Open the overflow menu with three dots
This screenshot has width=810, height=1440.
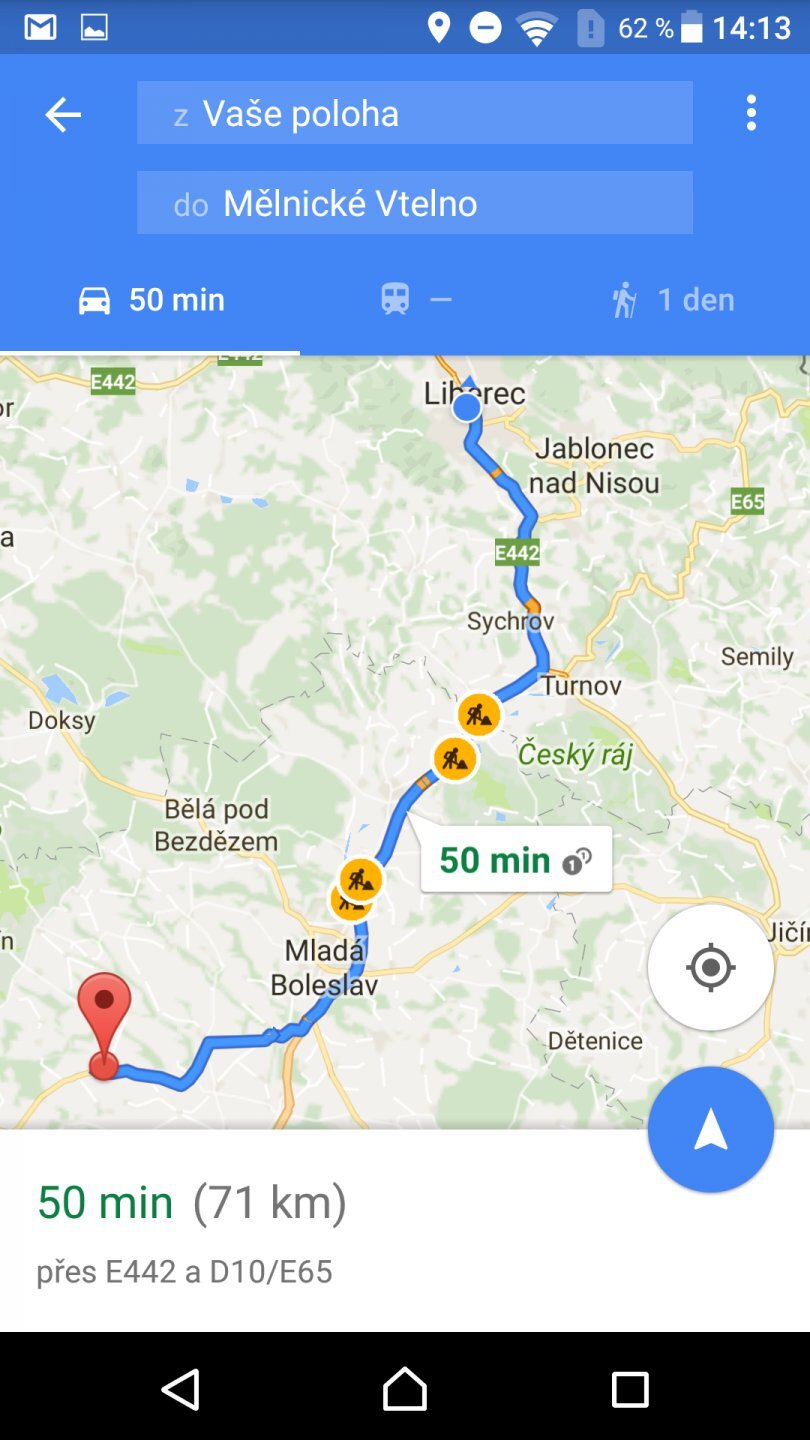751,113
